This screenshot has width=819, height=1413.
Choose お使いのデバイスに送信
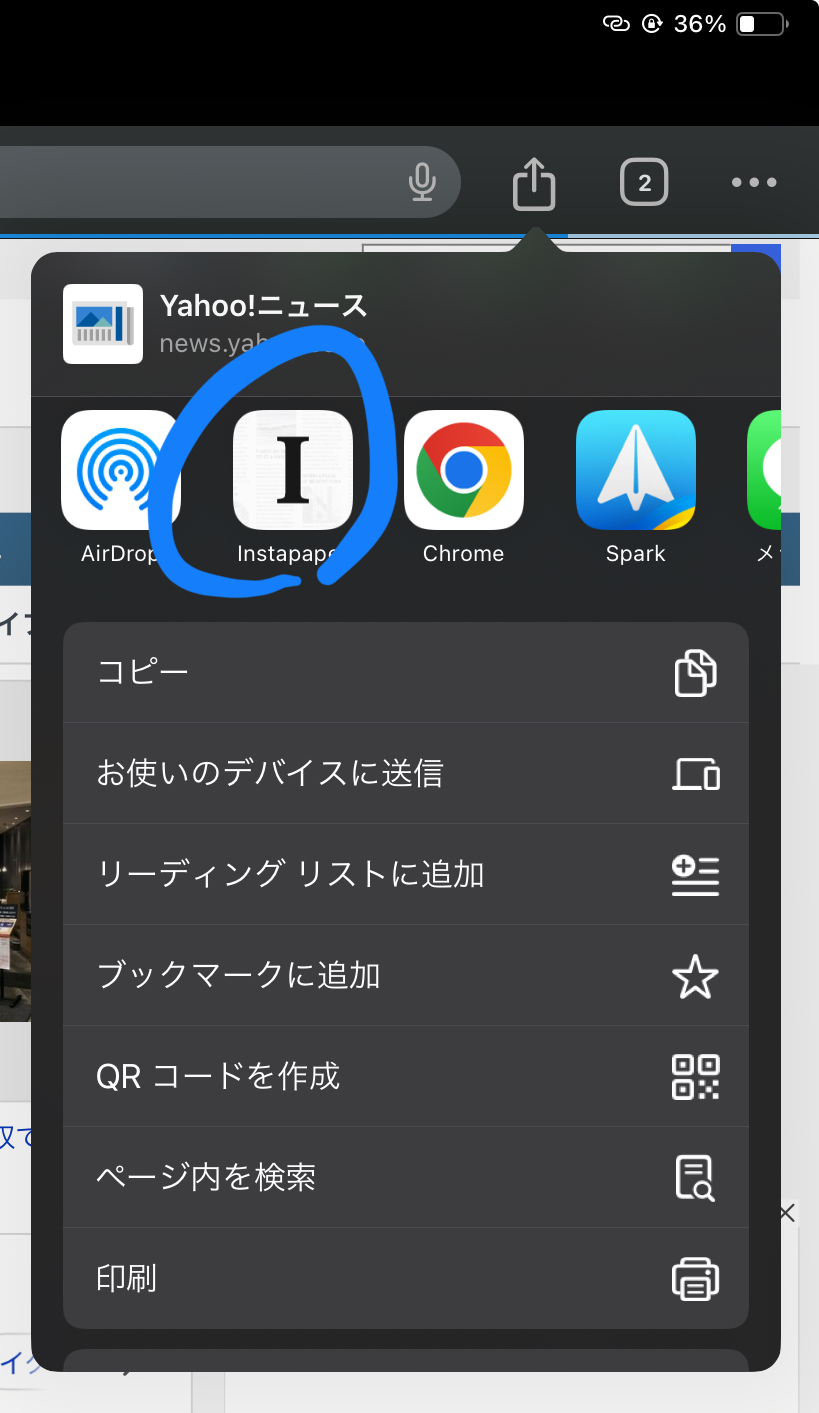click(405, 773)
